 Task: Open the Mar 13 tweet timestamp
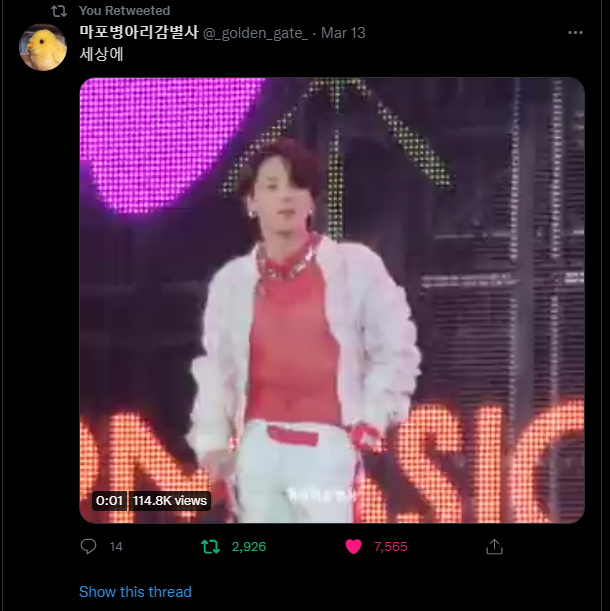coord(343,33)
